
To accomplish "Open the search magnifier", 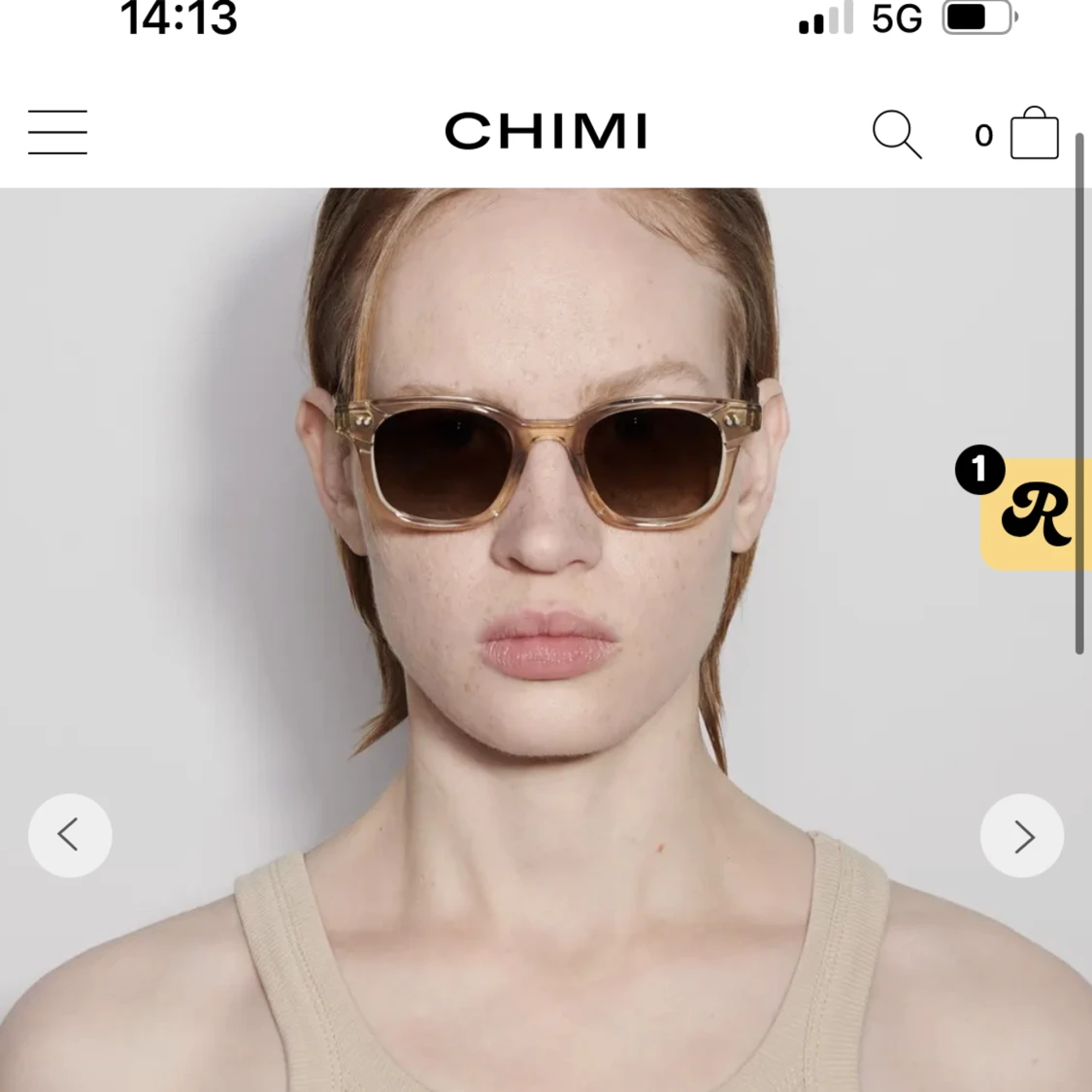I will [x=896, y=134].
